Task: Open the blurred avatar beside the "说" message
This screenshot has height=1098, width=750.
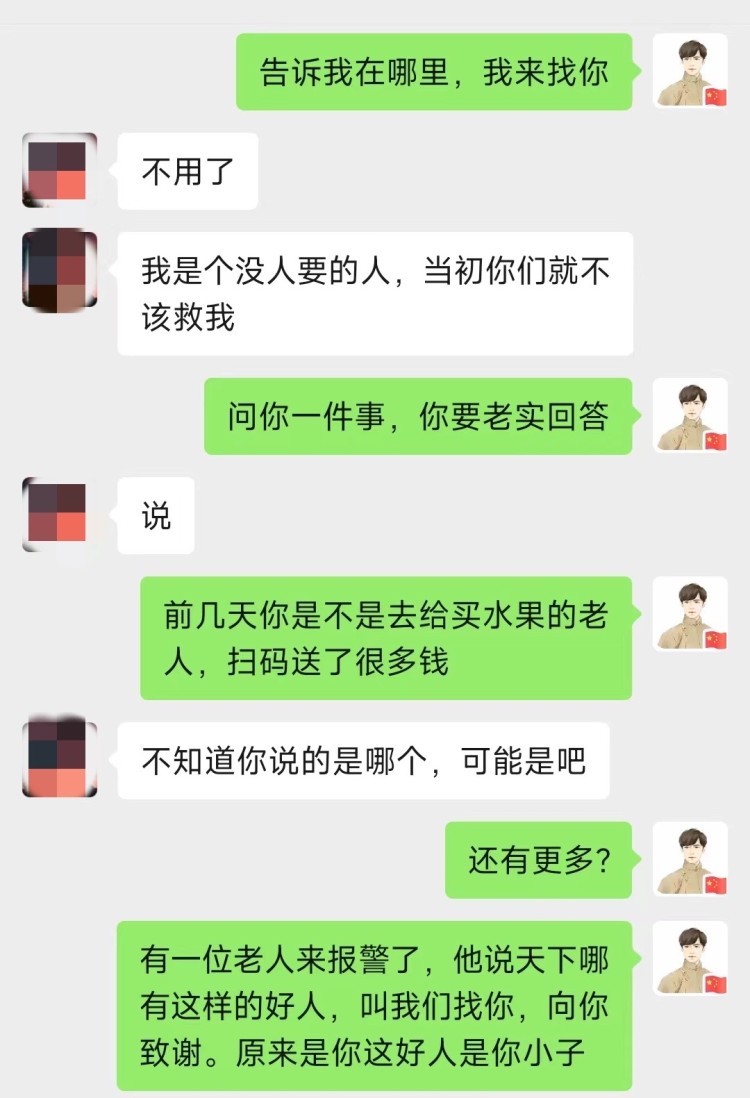Action: pyautogui.click(x=59, y=515)
